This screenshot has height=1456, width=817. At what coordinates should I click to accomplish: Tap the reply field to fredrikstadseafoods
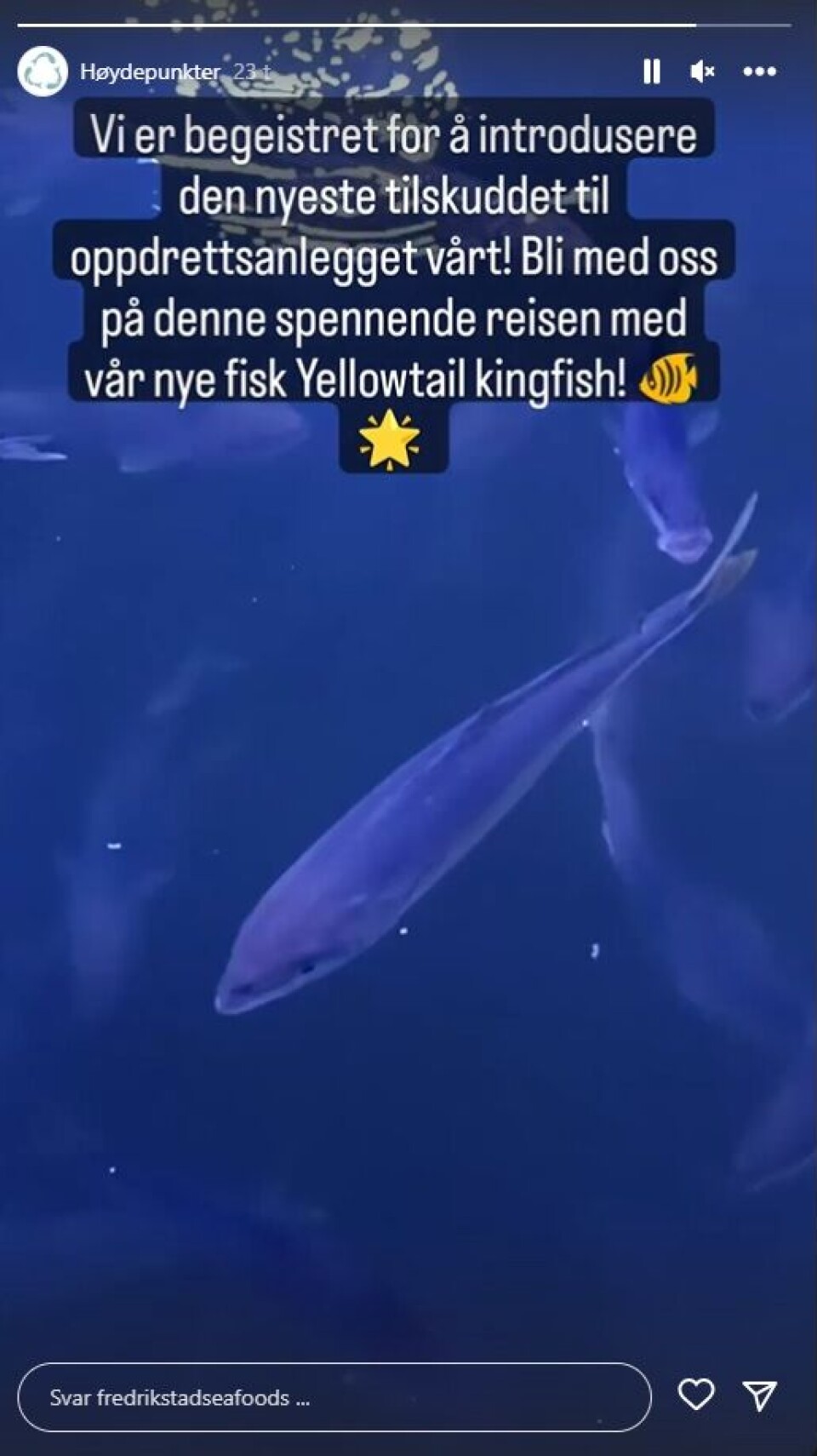click(x=334, y=1397)
